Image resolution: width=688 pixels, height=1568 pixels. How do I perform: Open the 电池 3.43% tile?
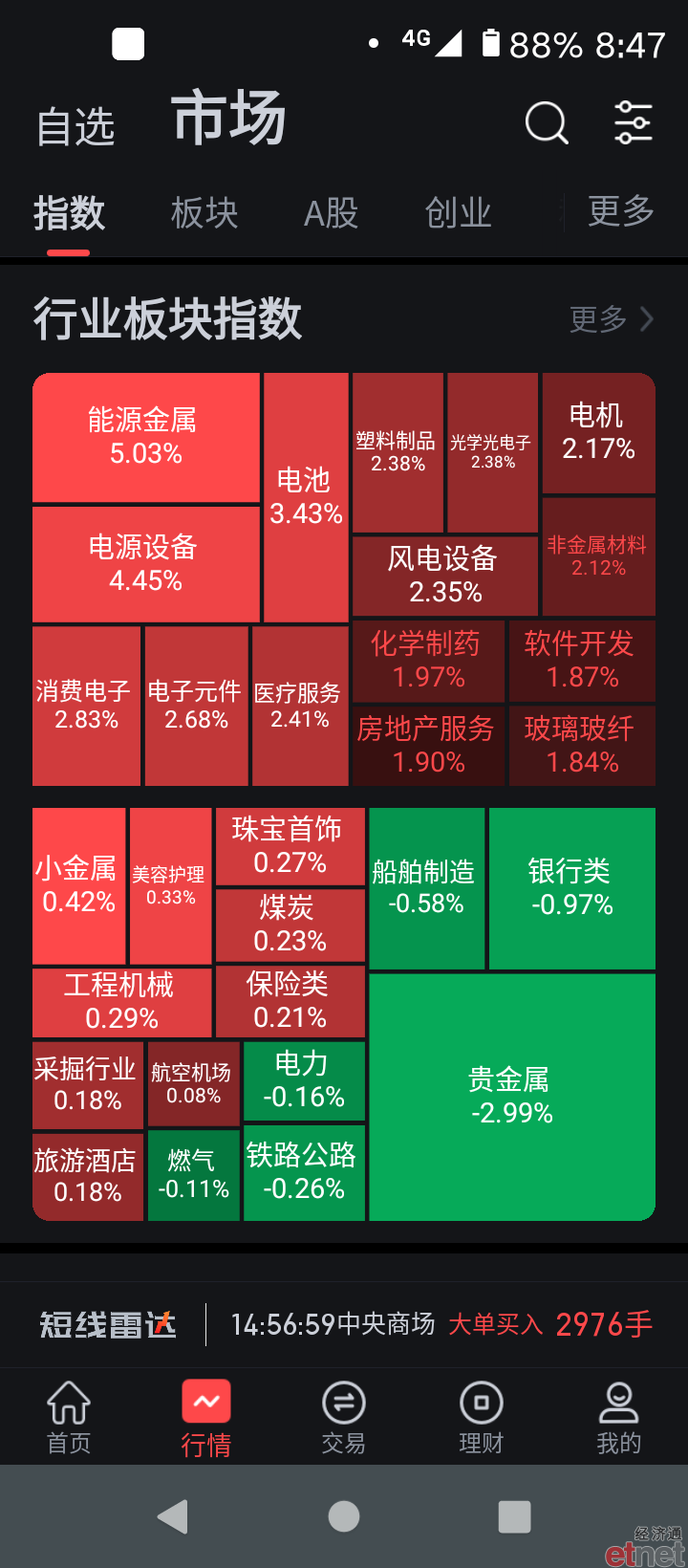306,497
